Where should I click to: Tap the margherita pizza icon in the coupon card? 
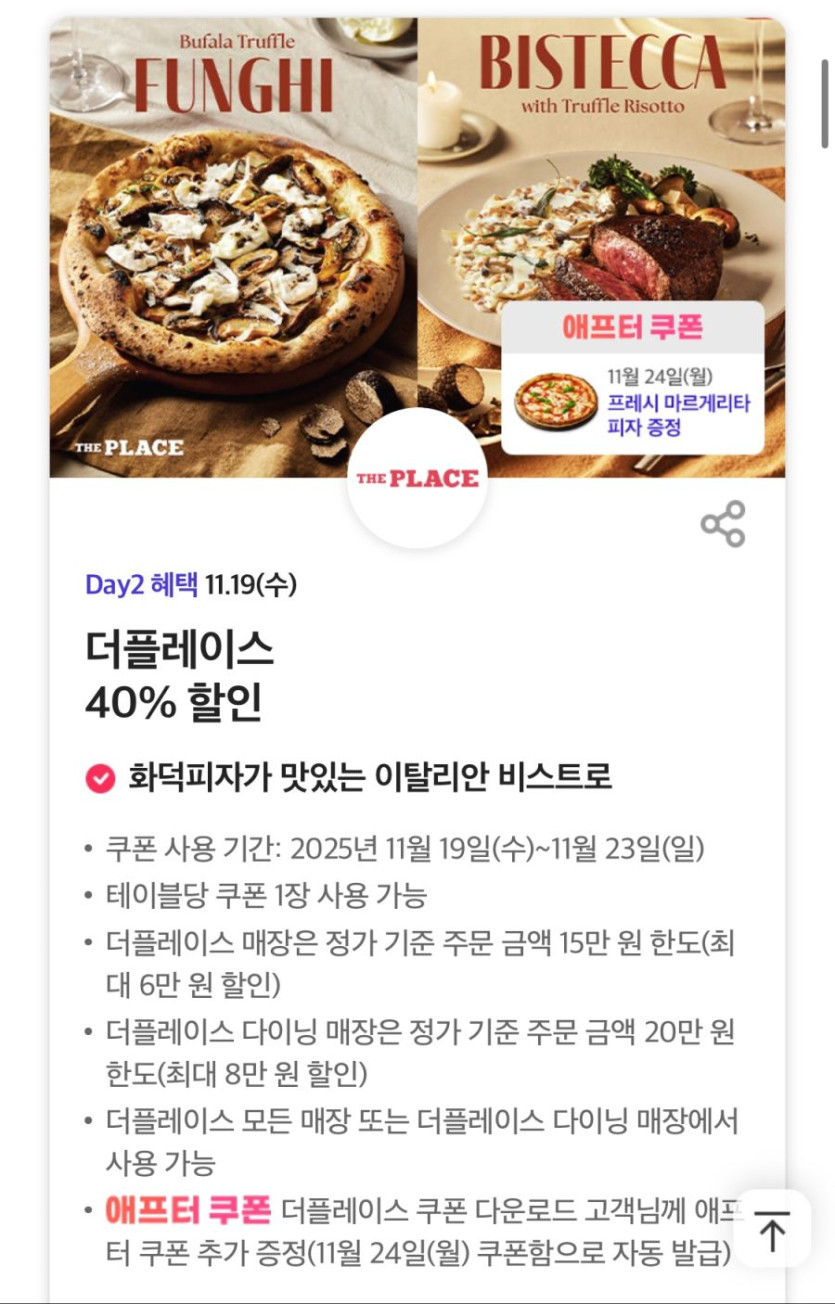556,400
